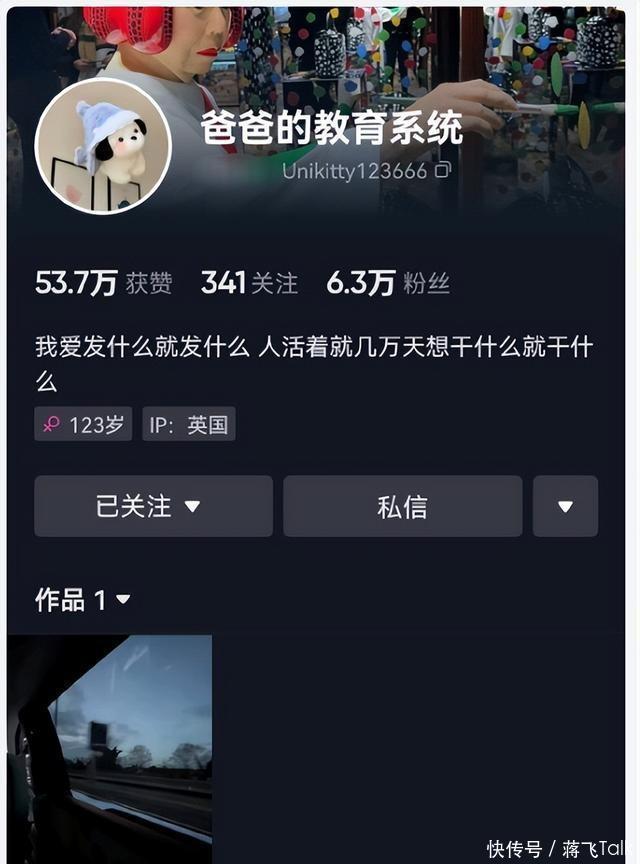This screenshot has height=864, width=640.
Task: Expand the arrow button beside 私信
Action: pos(565,506)
